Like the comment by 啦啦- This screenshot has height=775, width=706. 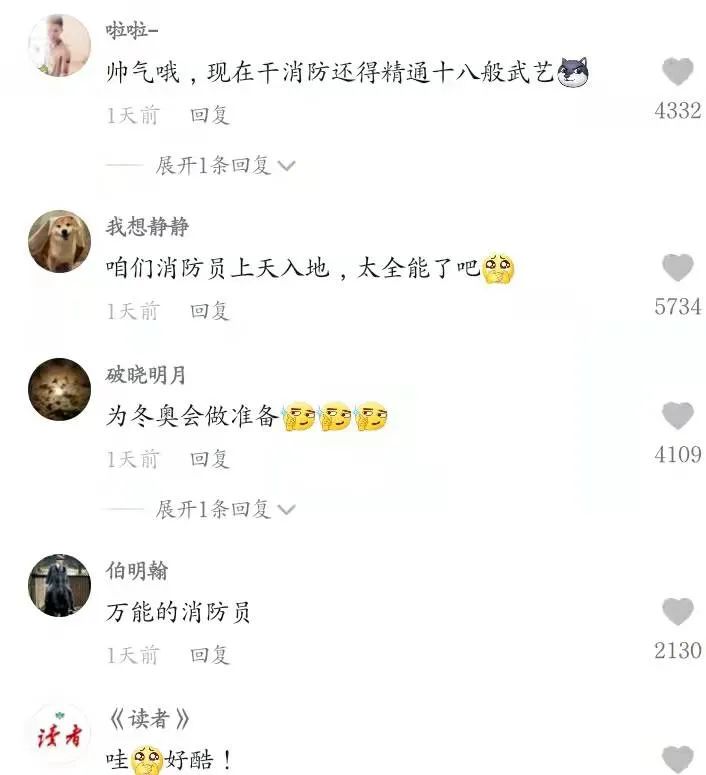[678, 72]
